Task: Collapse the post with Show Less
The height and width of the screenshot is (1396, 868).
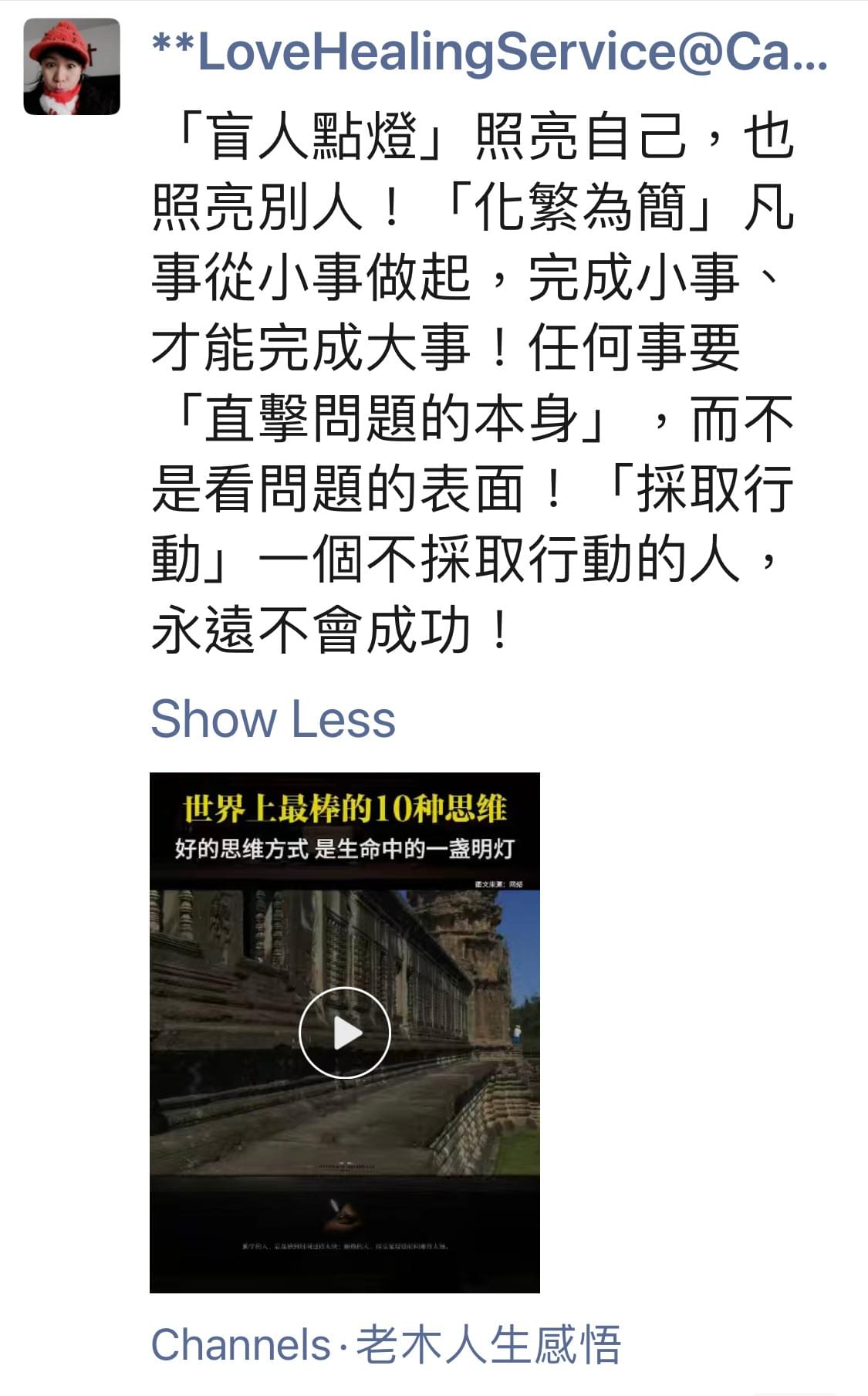Action: 272,719
